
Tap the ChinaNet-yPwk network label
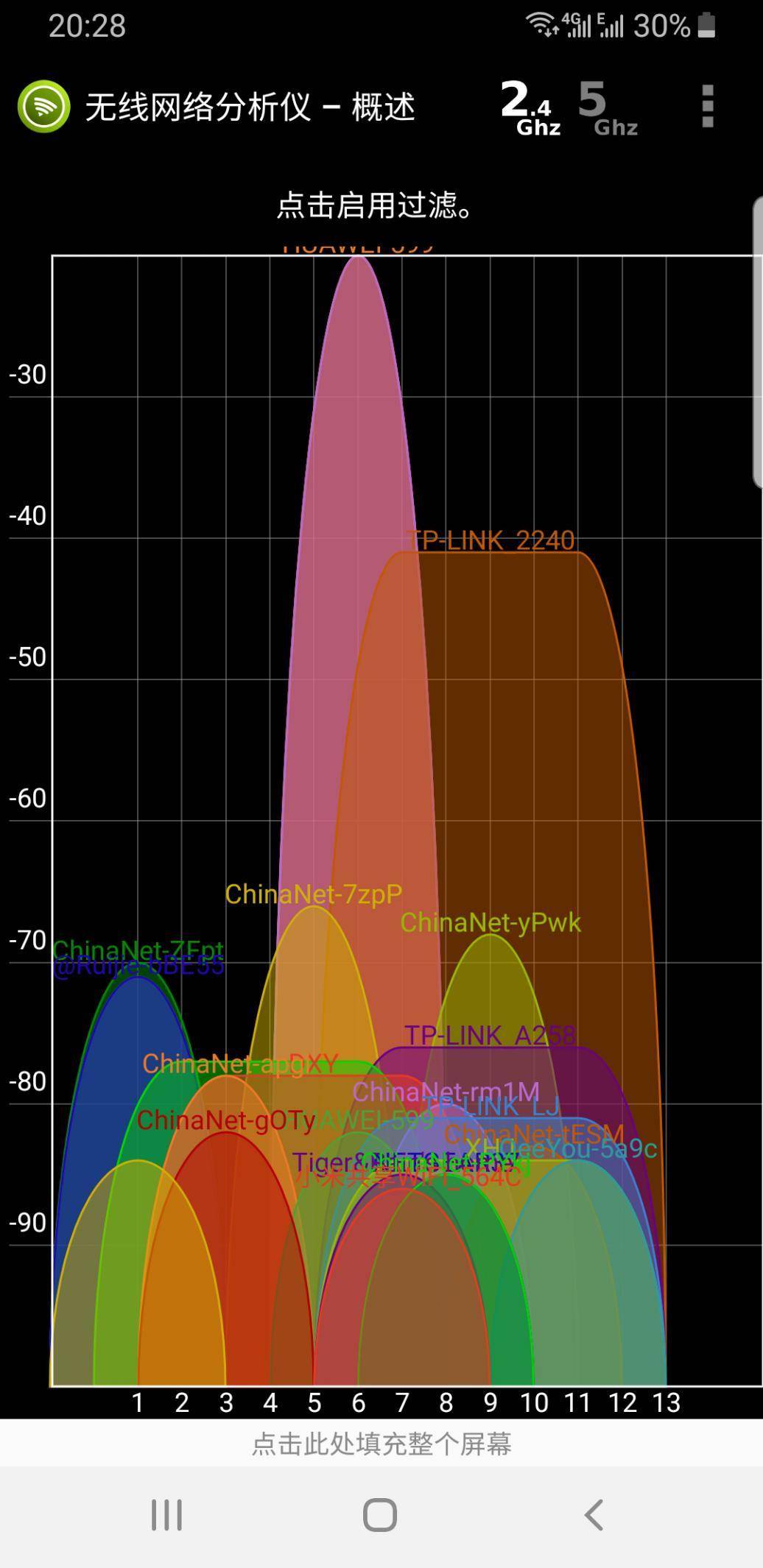pyautogui.click(x=490, y=922)
